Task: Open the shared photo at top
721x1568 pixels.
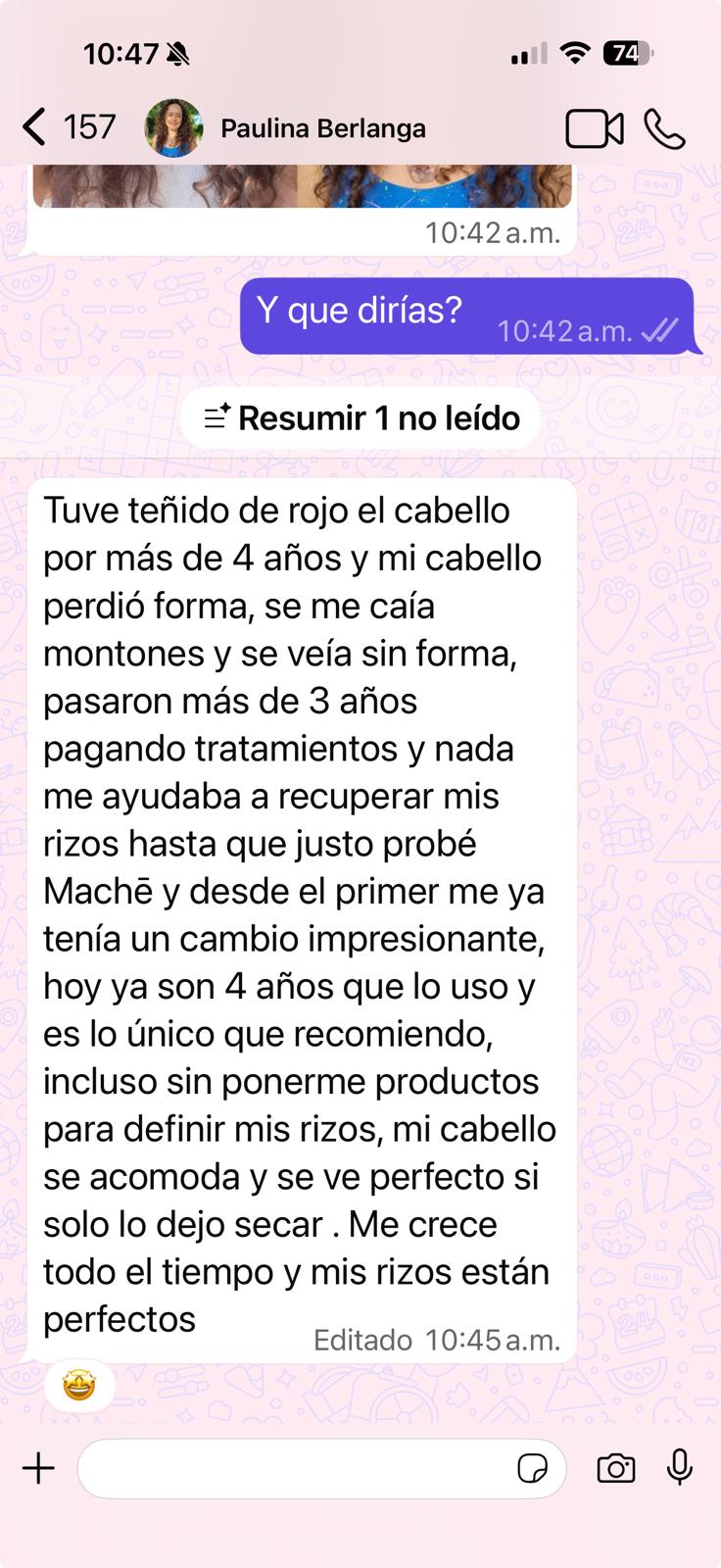Action: 302,187
